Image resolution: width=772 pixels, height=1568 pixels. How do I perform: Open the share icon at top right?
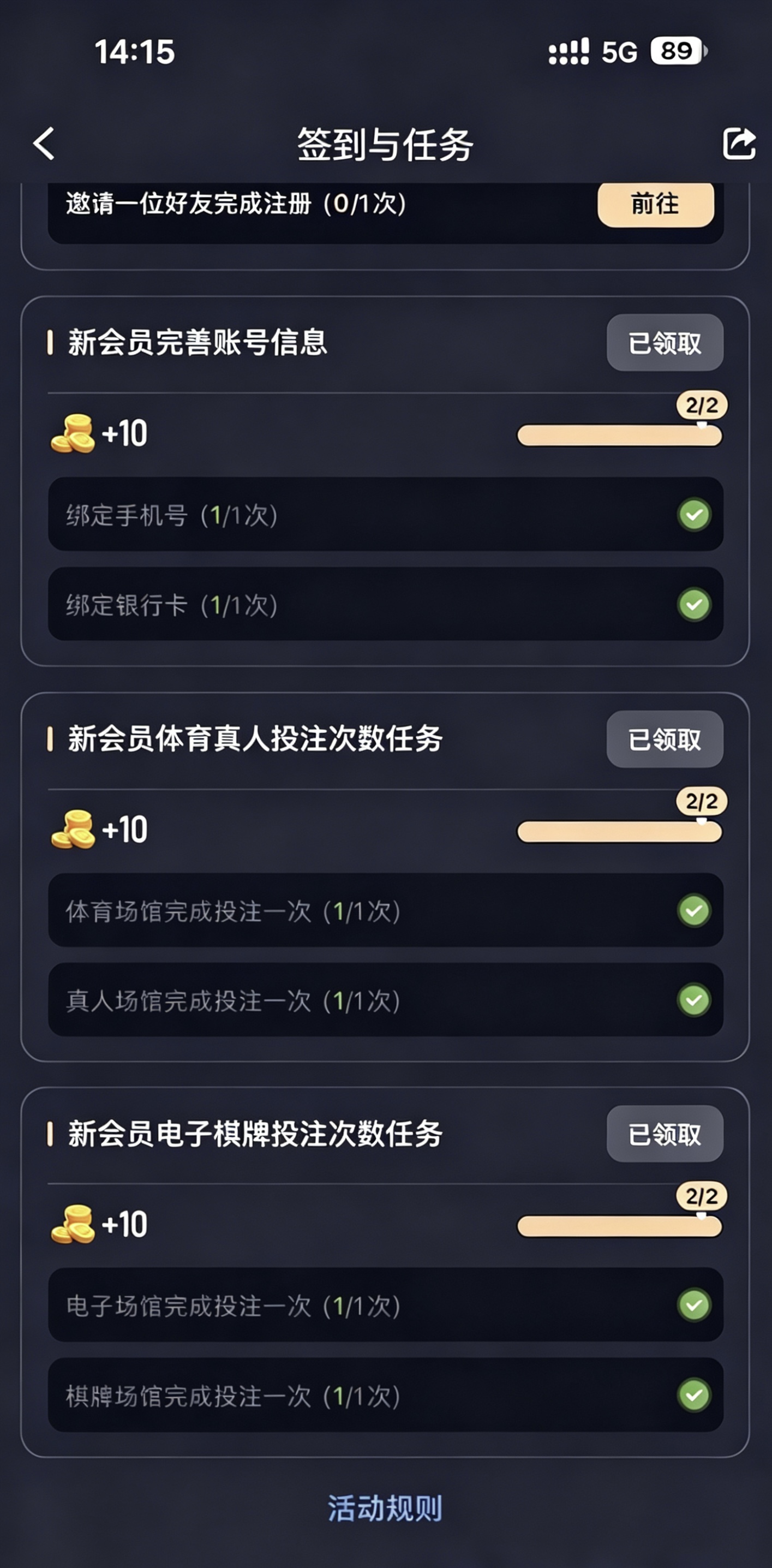[738, 145]
